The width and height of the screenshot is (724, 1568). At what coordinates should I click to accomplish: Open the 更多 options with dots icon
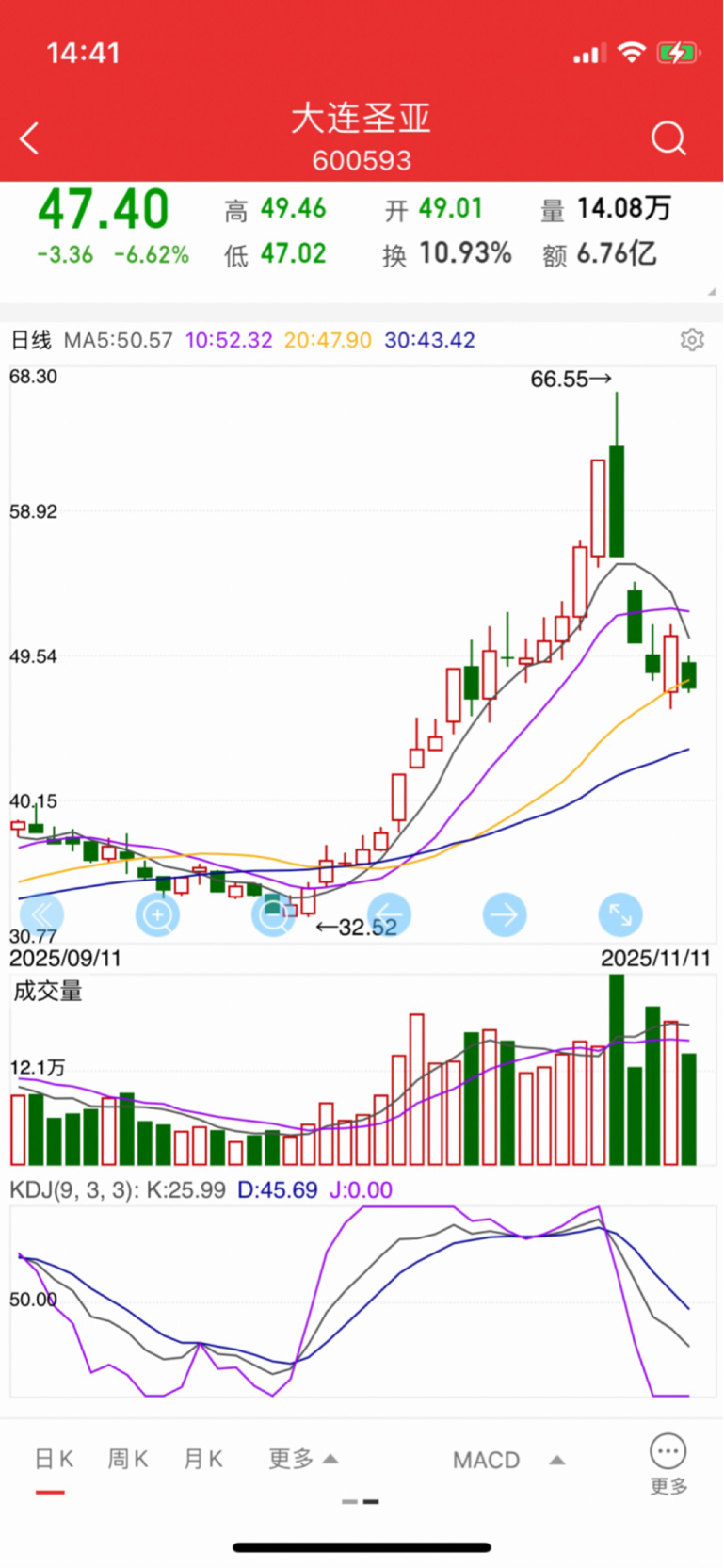[668, 1463]
